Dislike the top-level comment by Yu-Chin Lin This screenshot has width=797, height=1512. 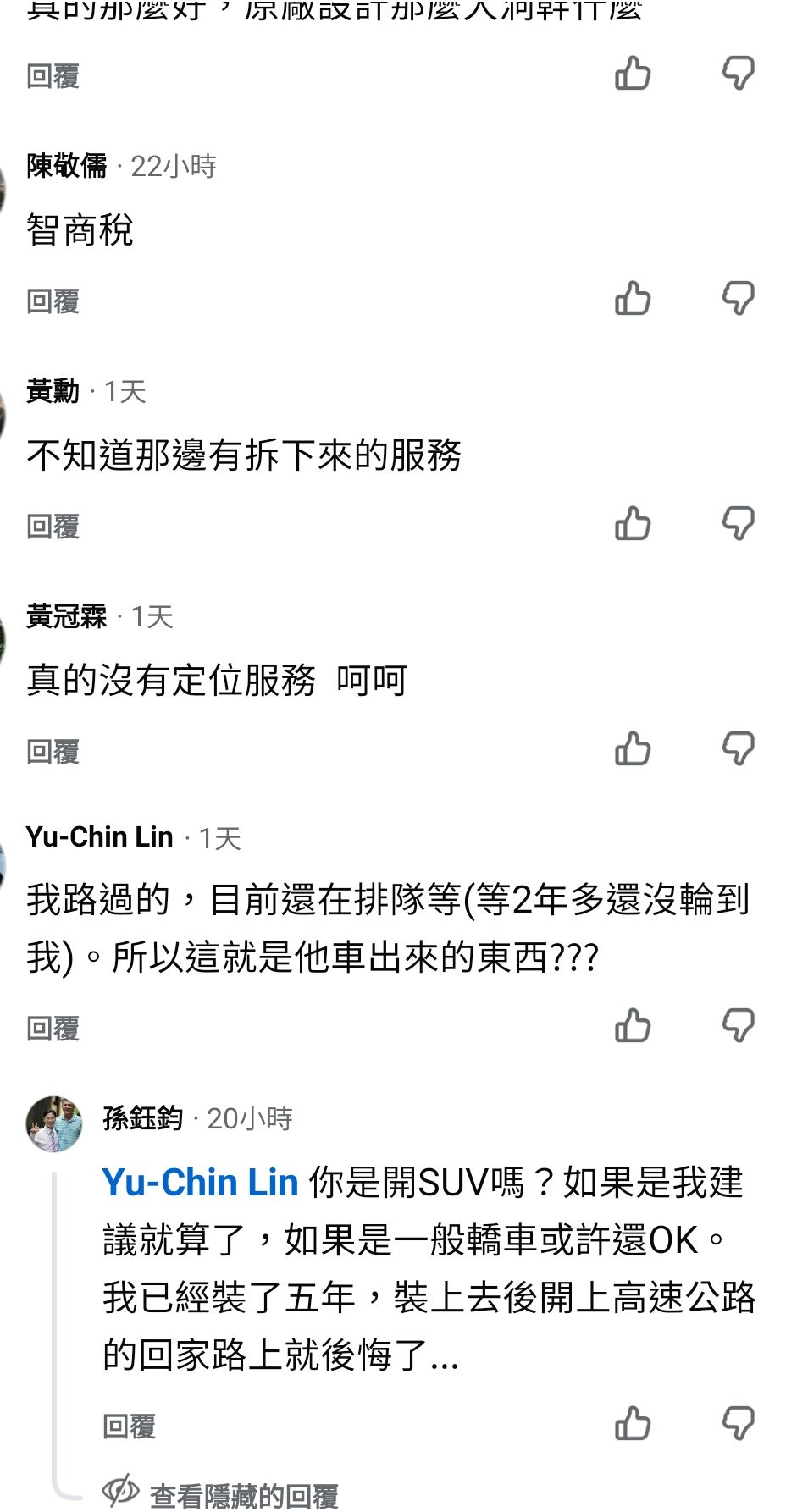click(738, 1025)
